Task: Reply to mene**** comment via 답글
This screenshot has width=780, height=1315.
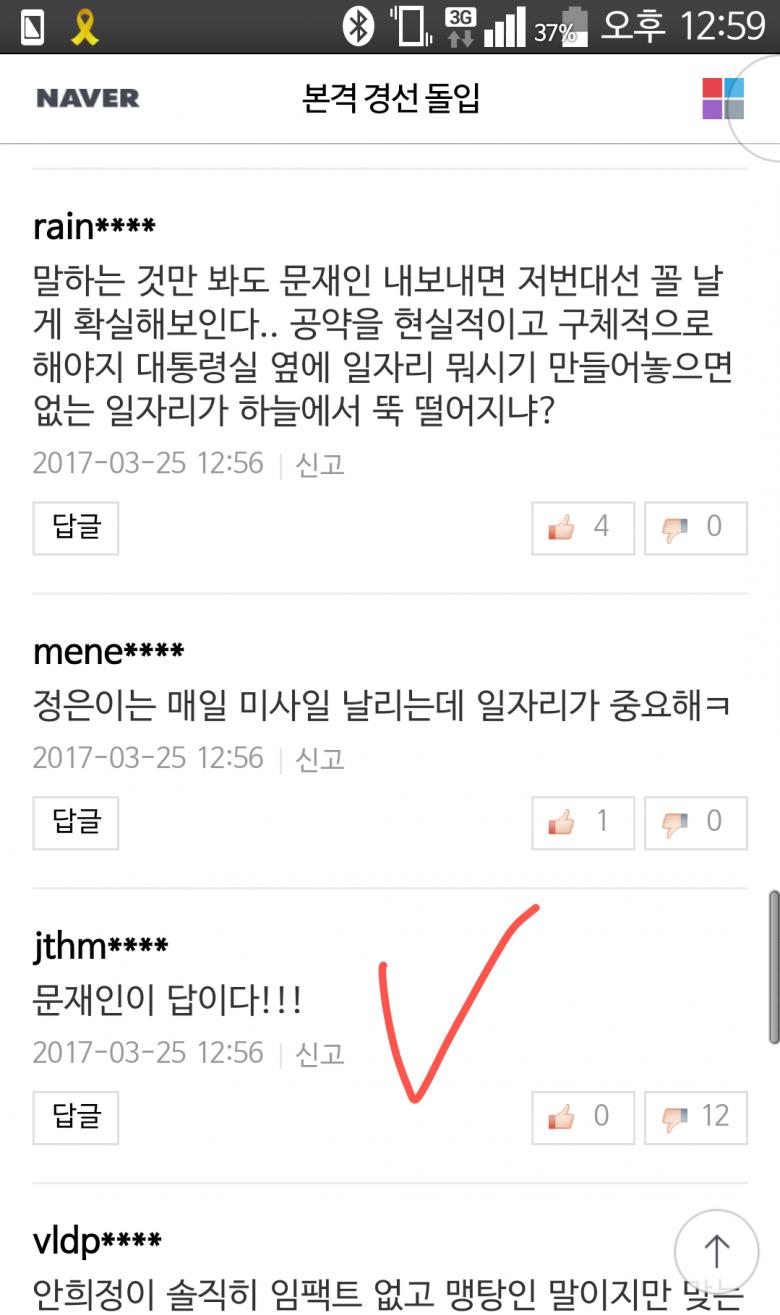Action: pyautogui.click(x=76, y=823)
